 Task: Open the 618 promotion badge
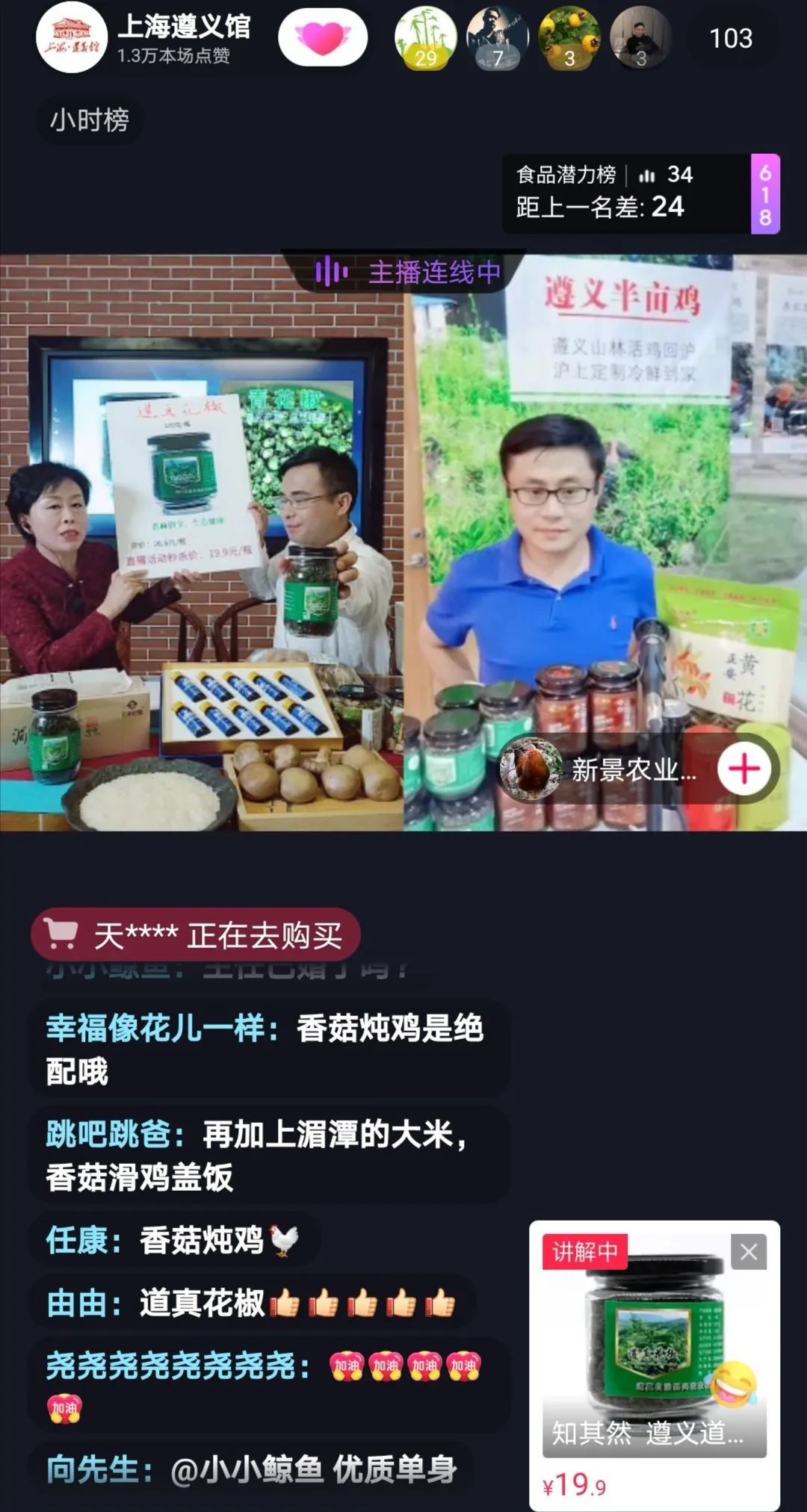click(x=765, y=193)
